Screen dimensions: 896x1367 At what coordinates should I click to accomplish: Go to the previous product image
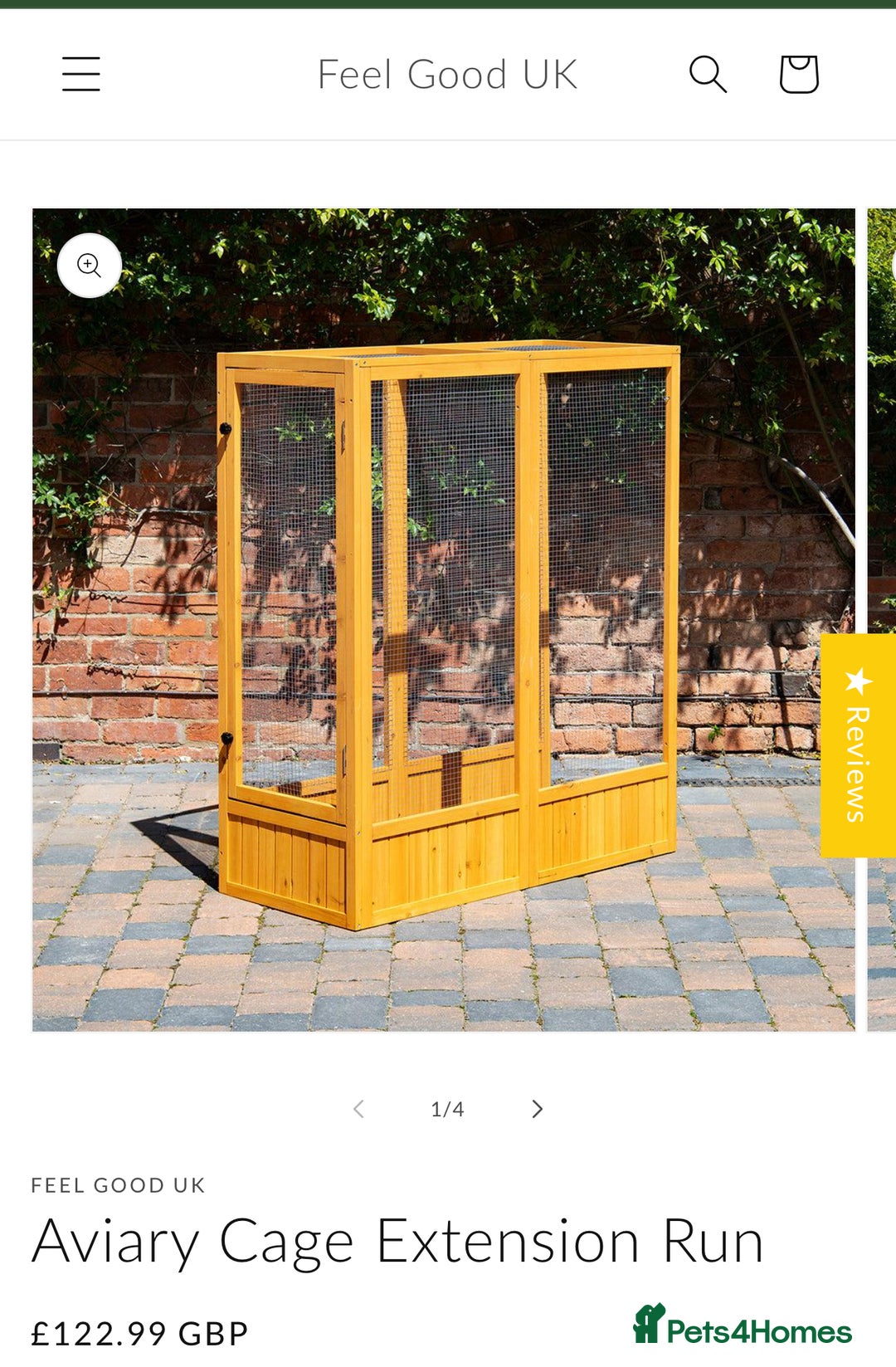point(358,1109)
